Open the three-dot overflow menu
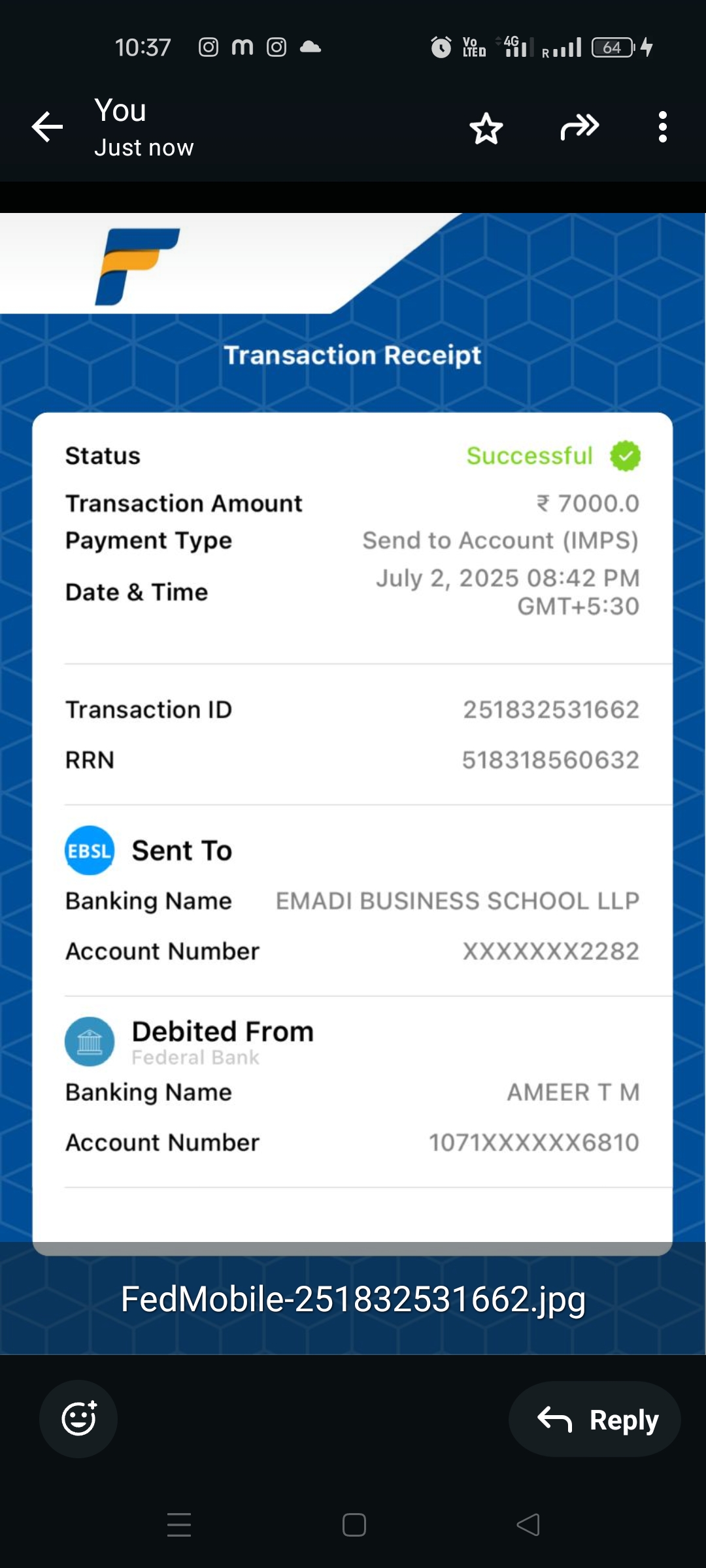The image size is (706, 1568). 663,127
